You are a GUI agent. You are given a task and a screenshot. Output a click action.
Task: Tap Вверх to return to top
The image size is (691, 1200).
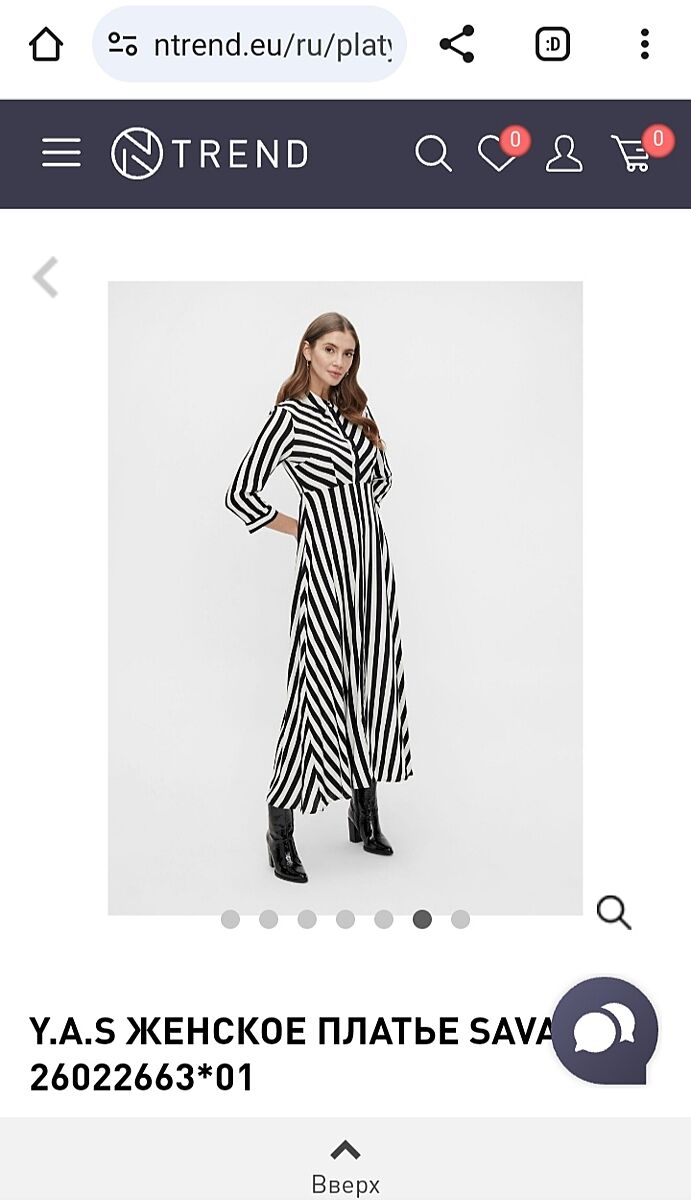click(x=345, y=1166)
